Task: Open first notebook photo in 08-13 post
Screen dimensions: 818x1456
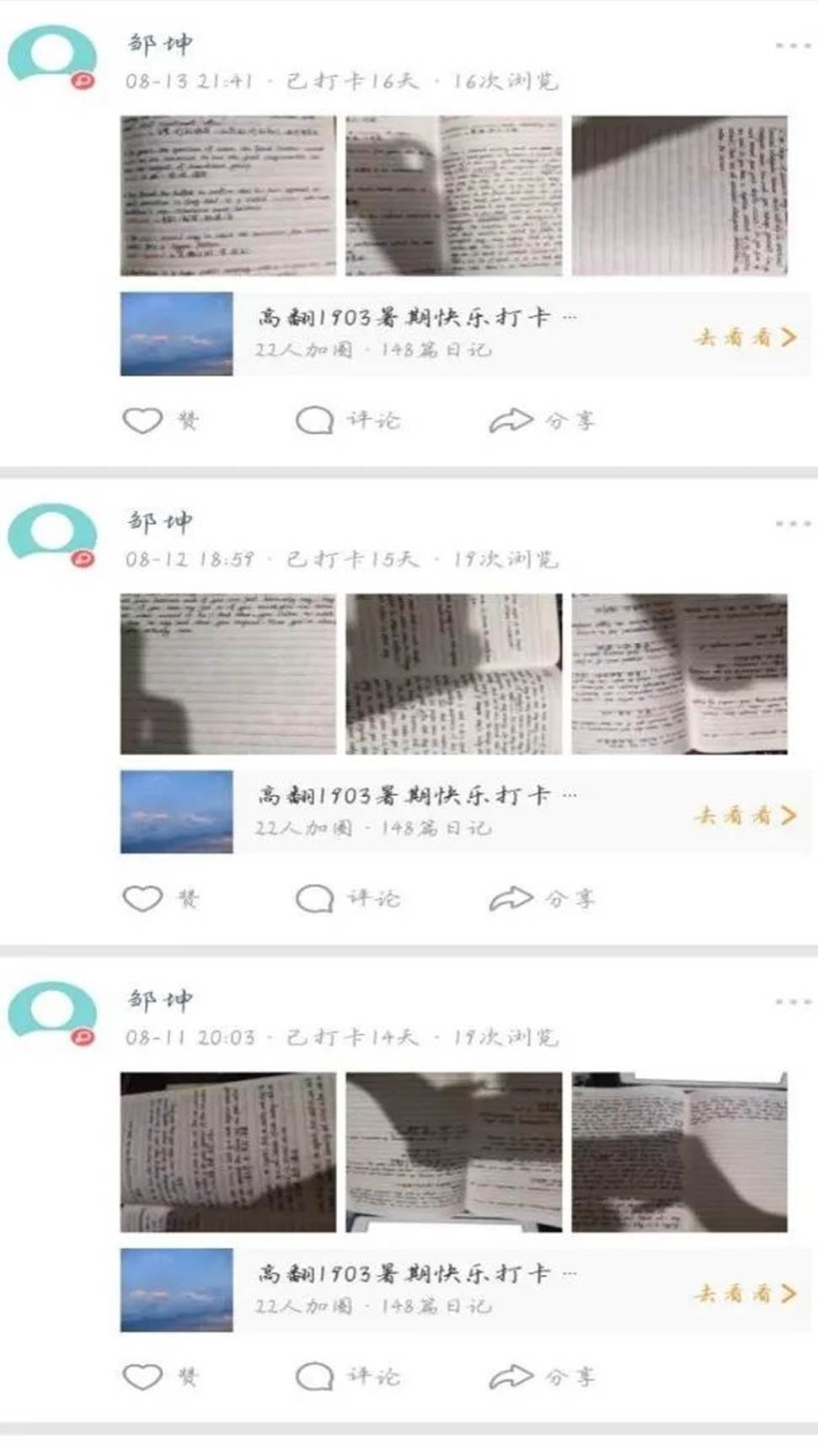Action: pos(228,196)
